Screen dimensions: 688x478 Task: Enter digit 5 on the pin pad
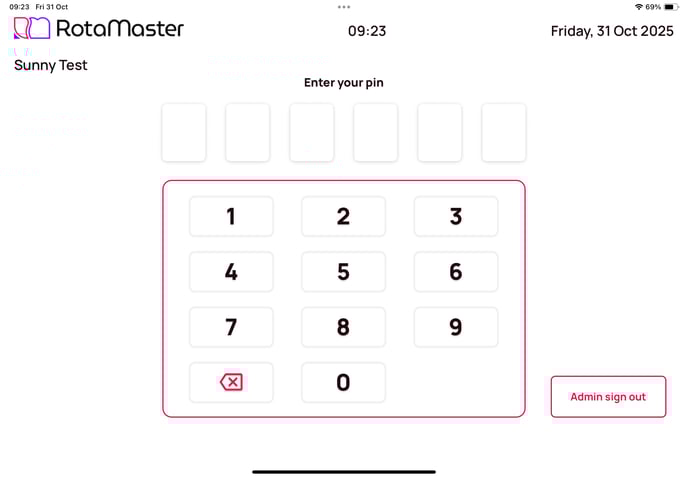tap(343, 272)
